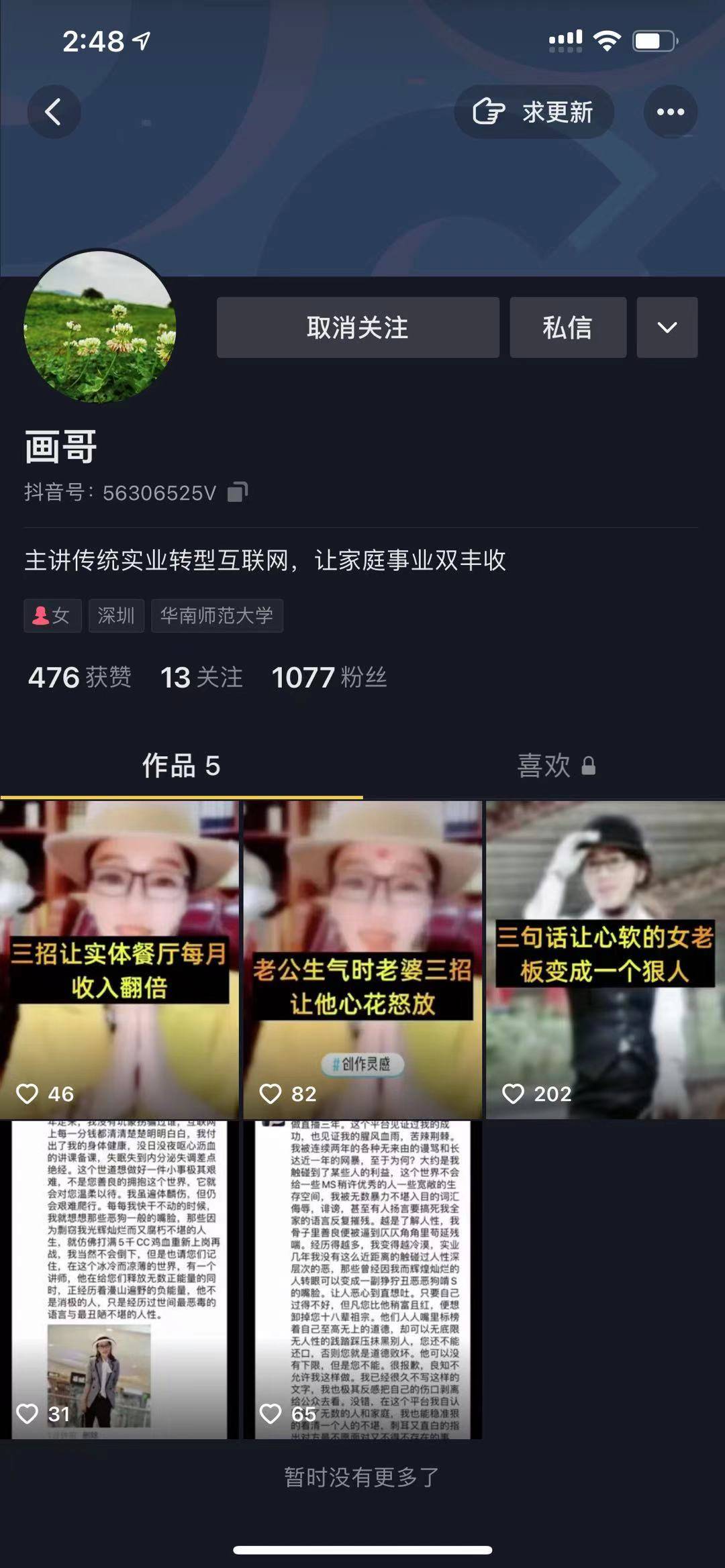The height and width of the screenshot is (1568, 725).
Task: Open video 三招让实体餐厅每月收入翻倍
Action: point(119,959)
